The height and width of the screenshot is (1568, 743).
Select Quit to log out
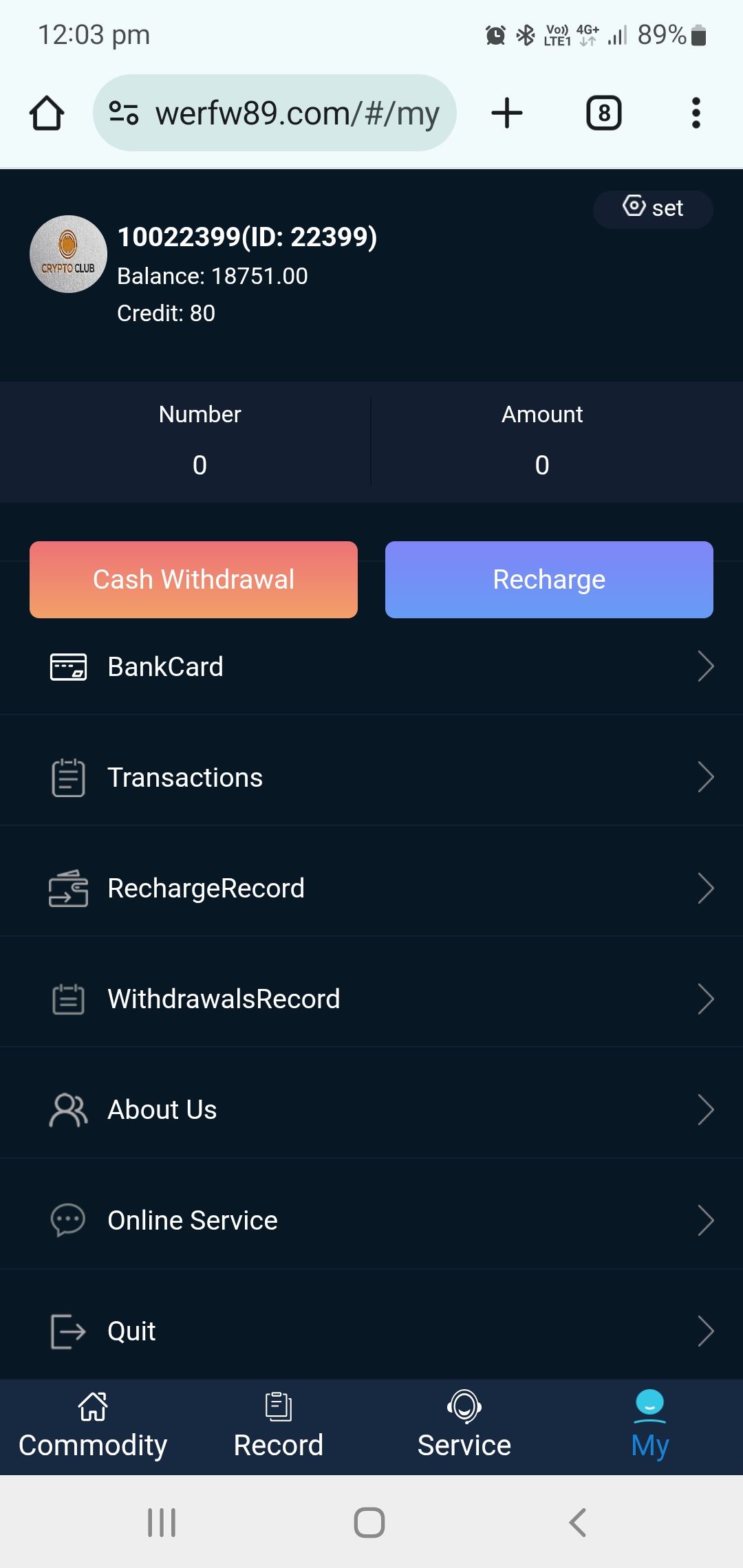371,1331
